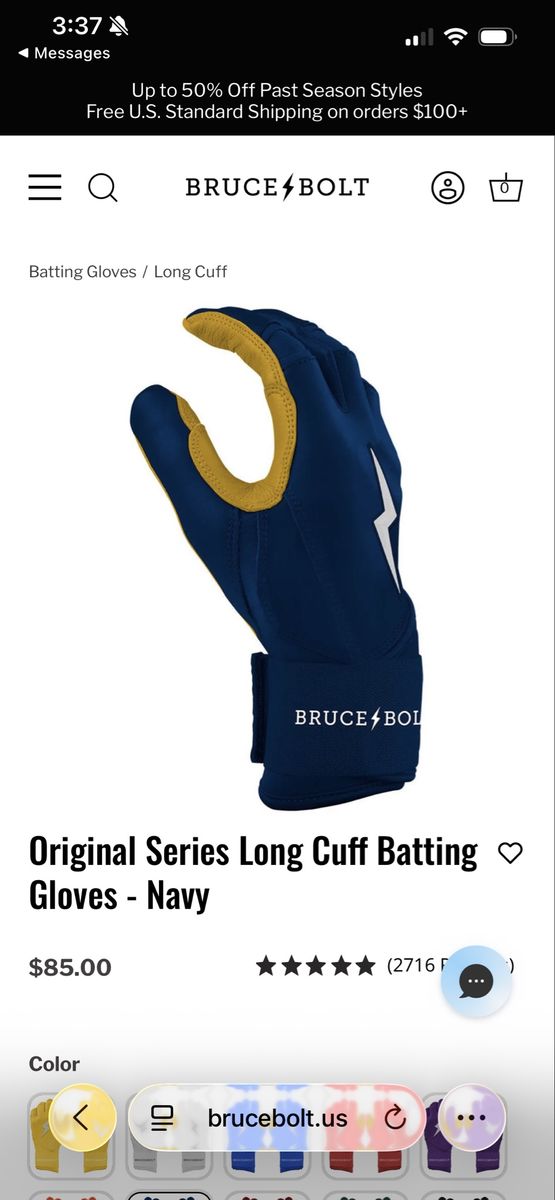Open the account profile icon
Viewport: 555px width, 1200px height.
click(448, 187)
